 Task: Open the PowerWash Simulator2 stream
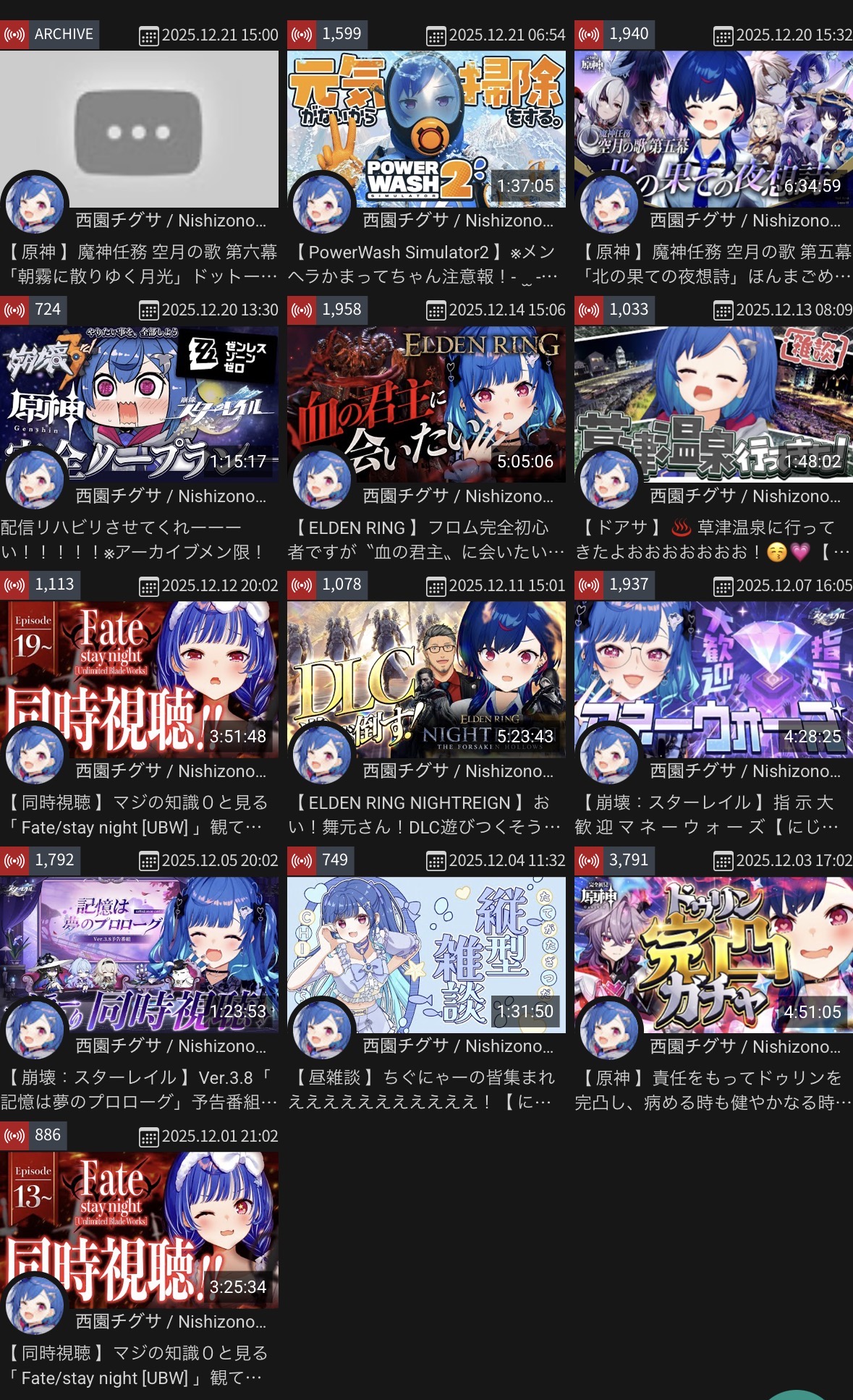pyautogui.click(x=426, y=129)
